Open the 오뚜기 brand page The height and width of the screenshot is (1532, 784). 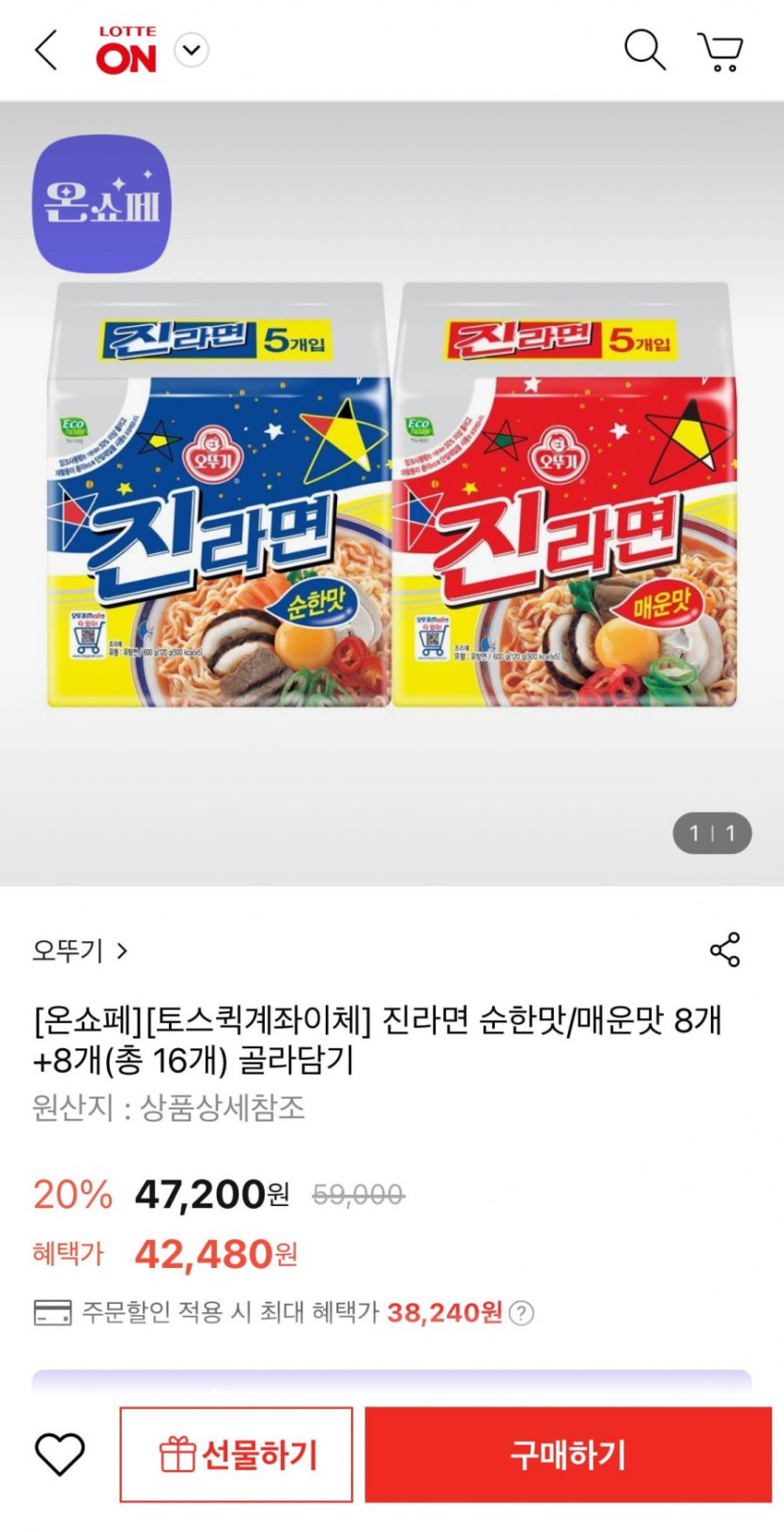[81, 951]
